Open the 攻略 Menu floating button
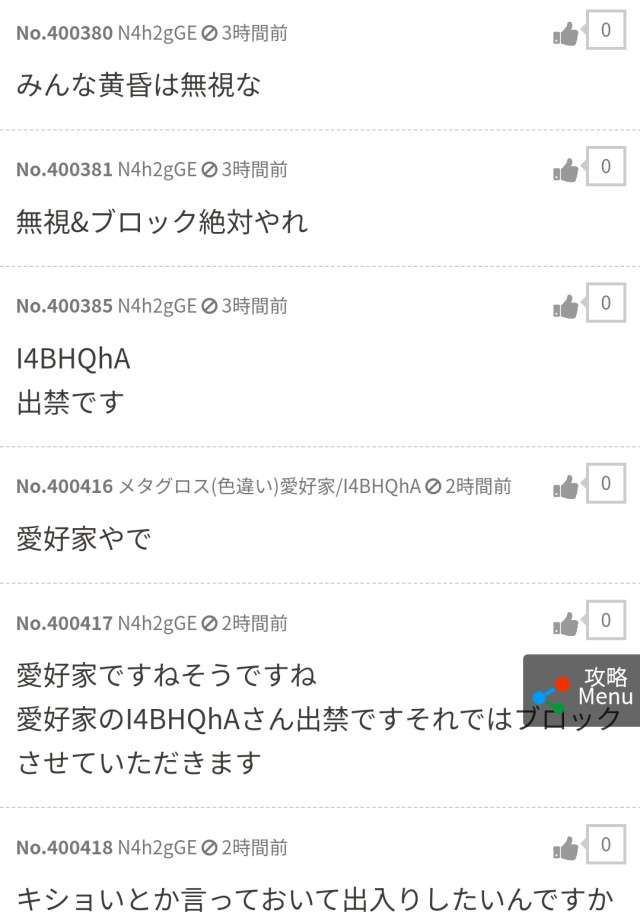This screenshot has width=640, height=919. [584, 686]
